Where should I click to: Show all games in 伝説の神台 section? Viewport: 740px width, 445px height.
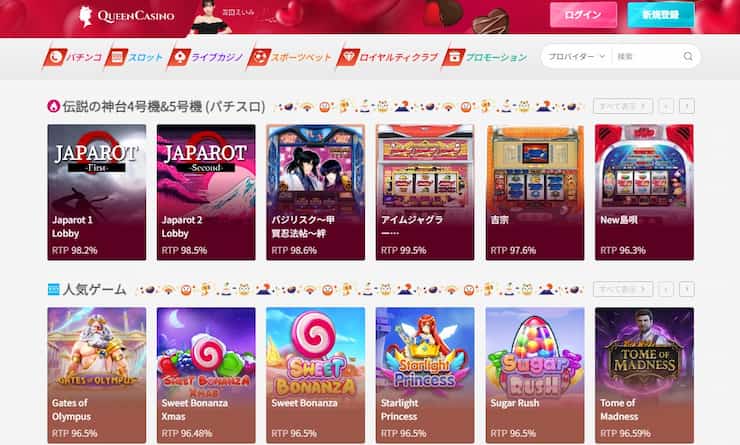click(622, 106)
